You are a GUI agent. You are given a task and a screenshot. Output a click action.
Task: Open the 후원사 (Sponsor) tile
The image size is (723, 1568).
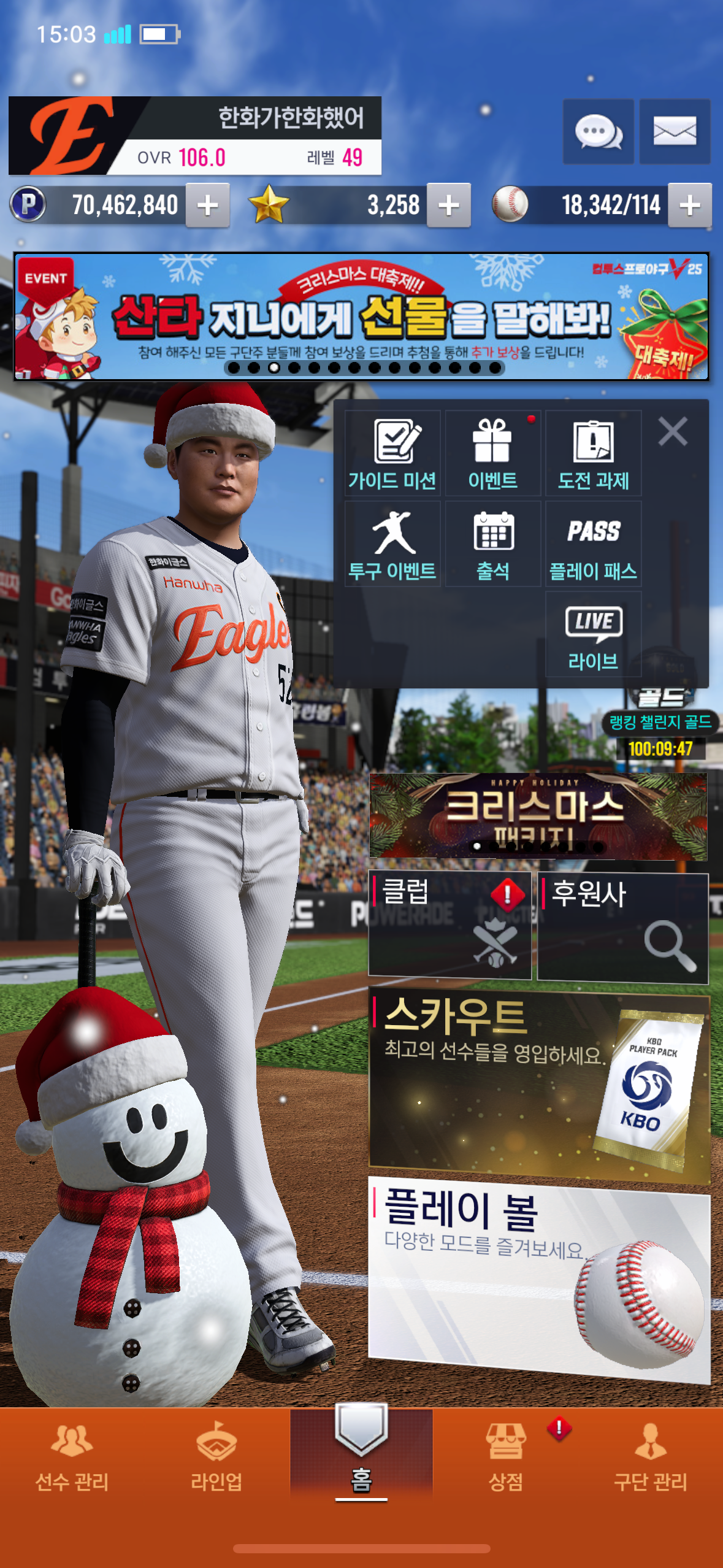tap(622, 928)
